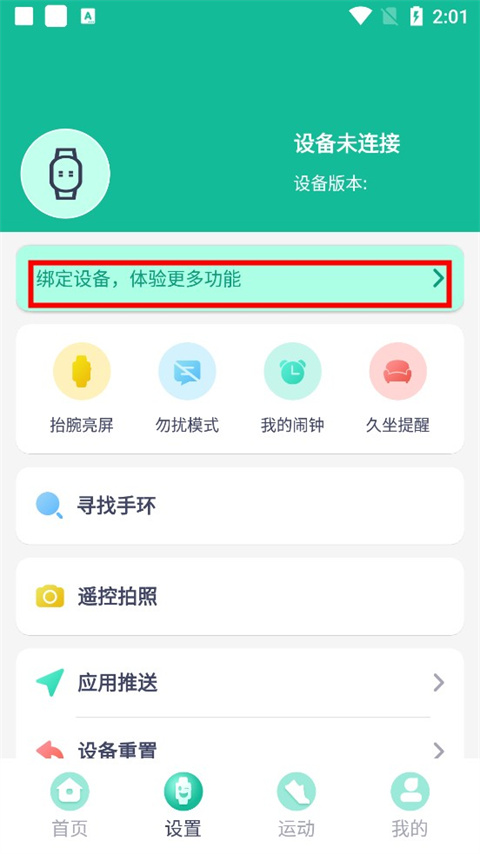Open 我的闹钟 alarm settings
Viewport: 480px width, 854px height.
pyautogui.click(x=293, y=388)
